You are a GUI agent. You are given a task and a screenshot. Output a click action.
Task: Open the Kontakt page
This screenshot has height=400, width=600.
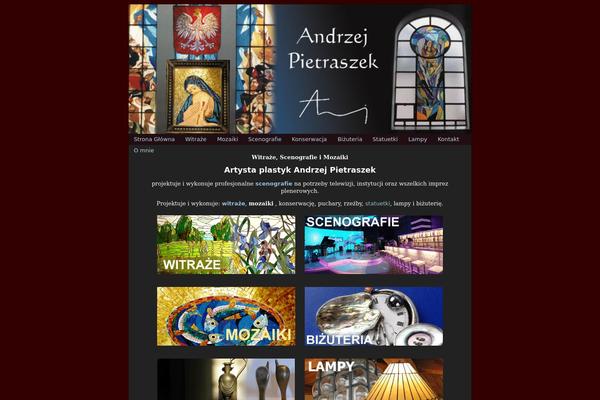tap(448, 139)
